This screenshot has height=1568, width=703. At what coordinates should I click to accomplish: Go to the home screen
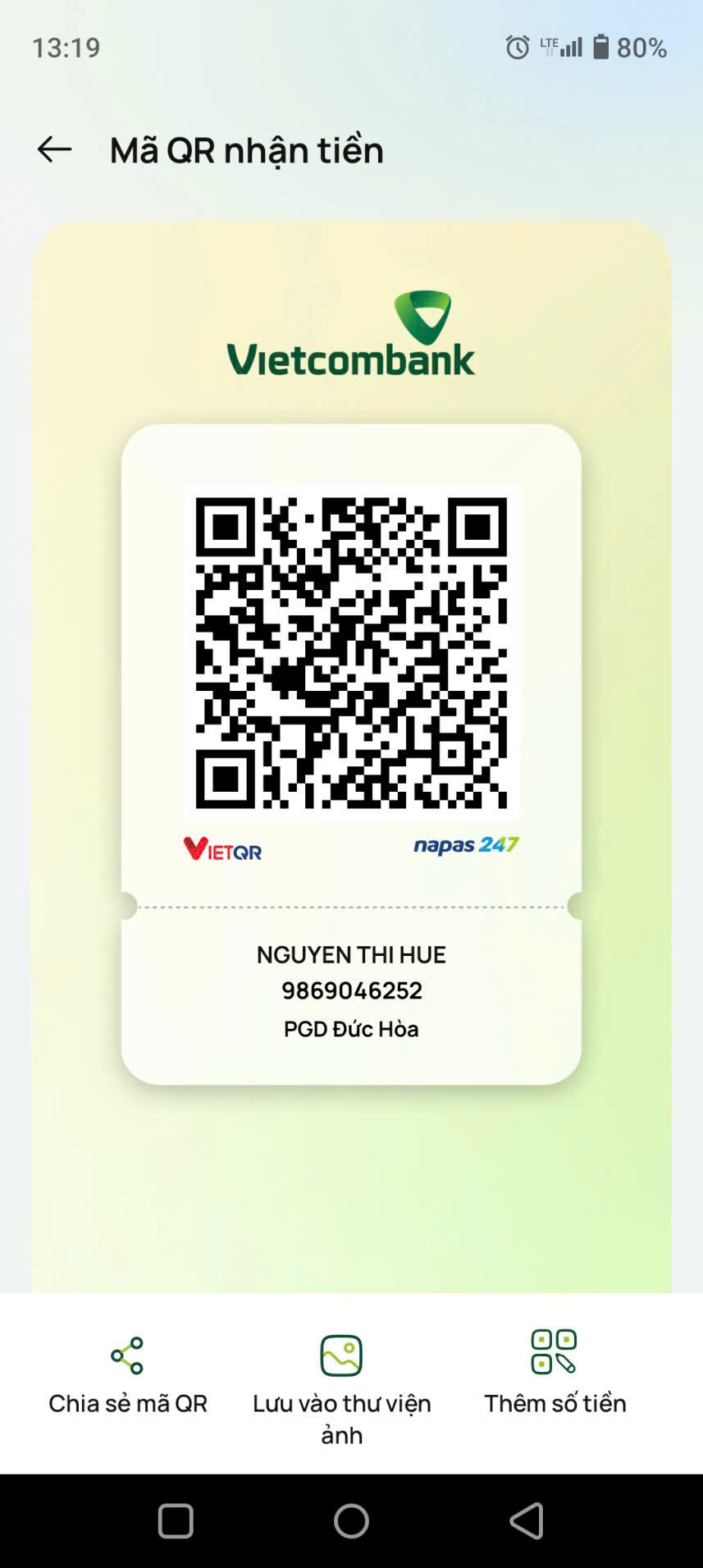pos(351,1521)
